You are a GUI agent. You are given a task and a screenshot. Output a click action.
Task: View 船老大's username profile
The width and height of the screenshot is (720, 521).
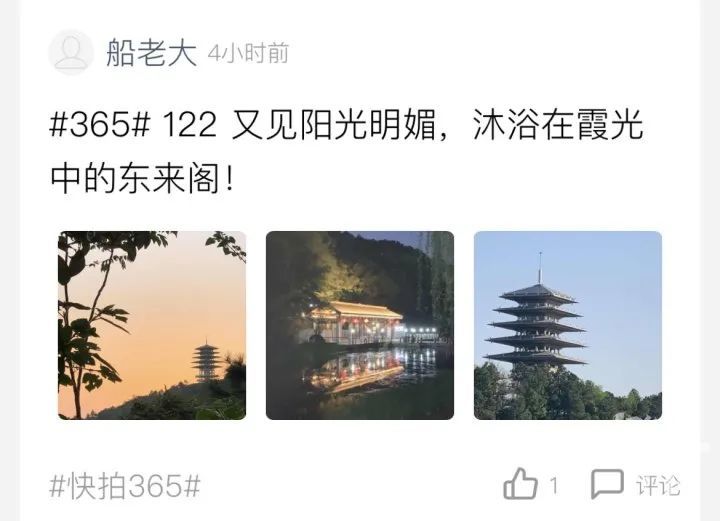(150, 53)
